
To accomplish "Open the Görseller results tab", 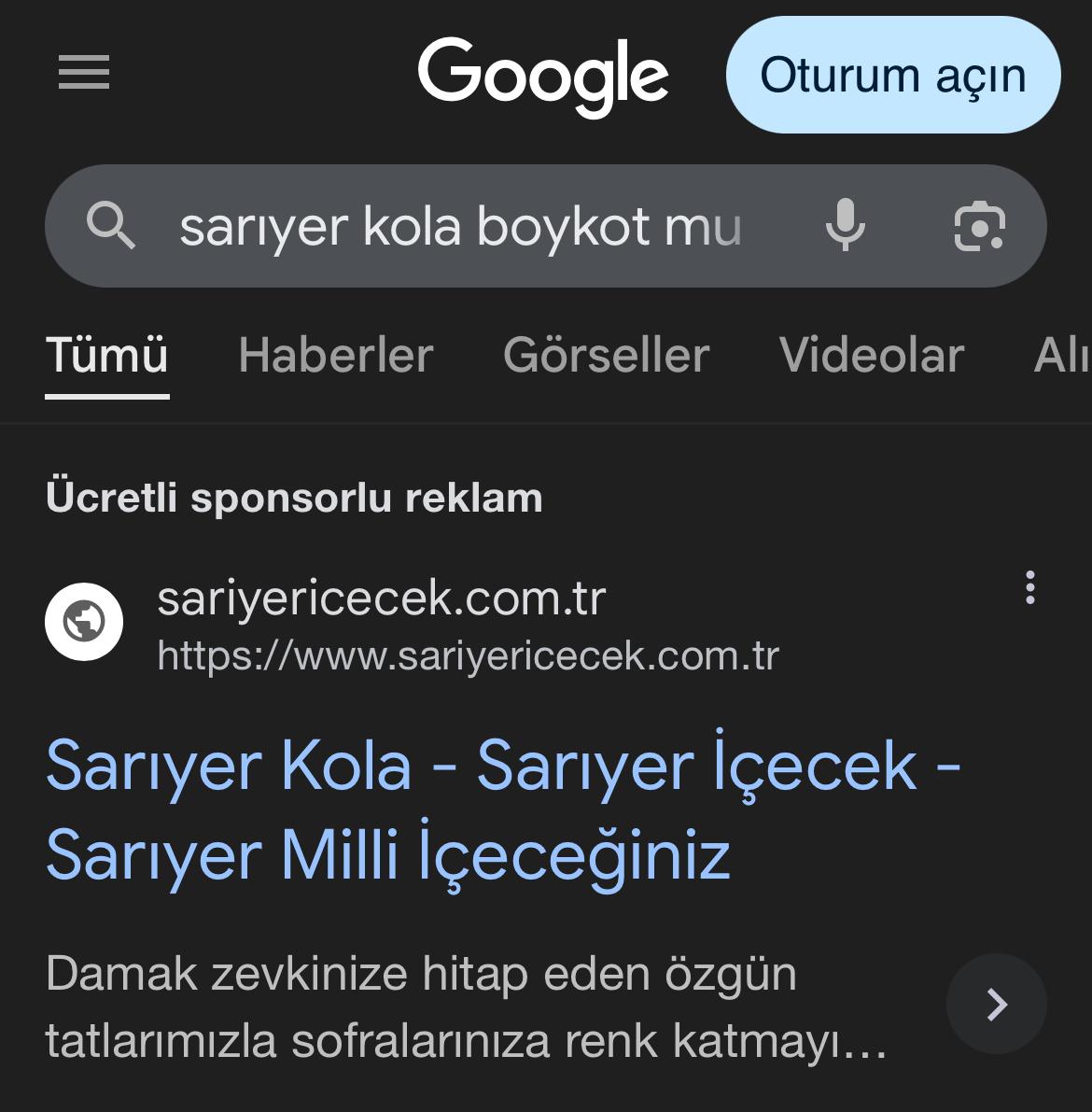I will coord(607,356).
